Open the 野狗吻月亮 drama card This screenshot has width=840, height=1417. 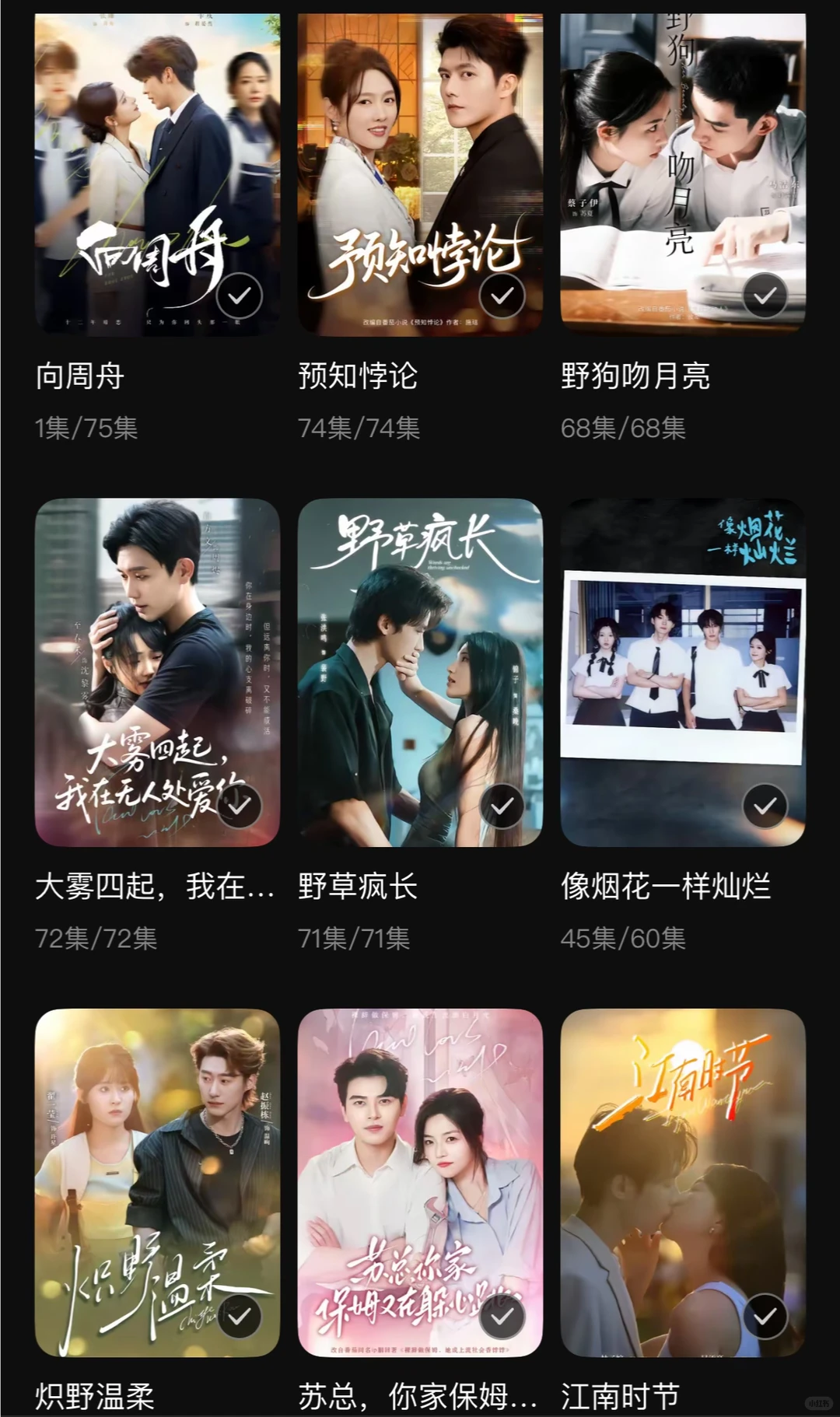(x=683, y=156)
